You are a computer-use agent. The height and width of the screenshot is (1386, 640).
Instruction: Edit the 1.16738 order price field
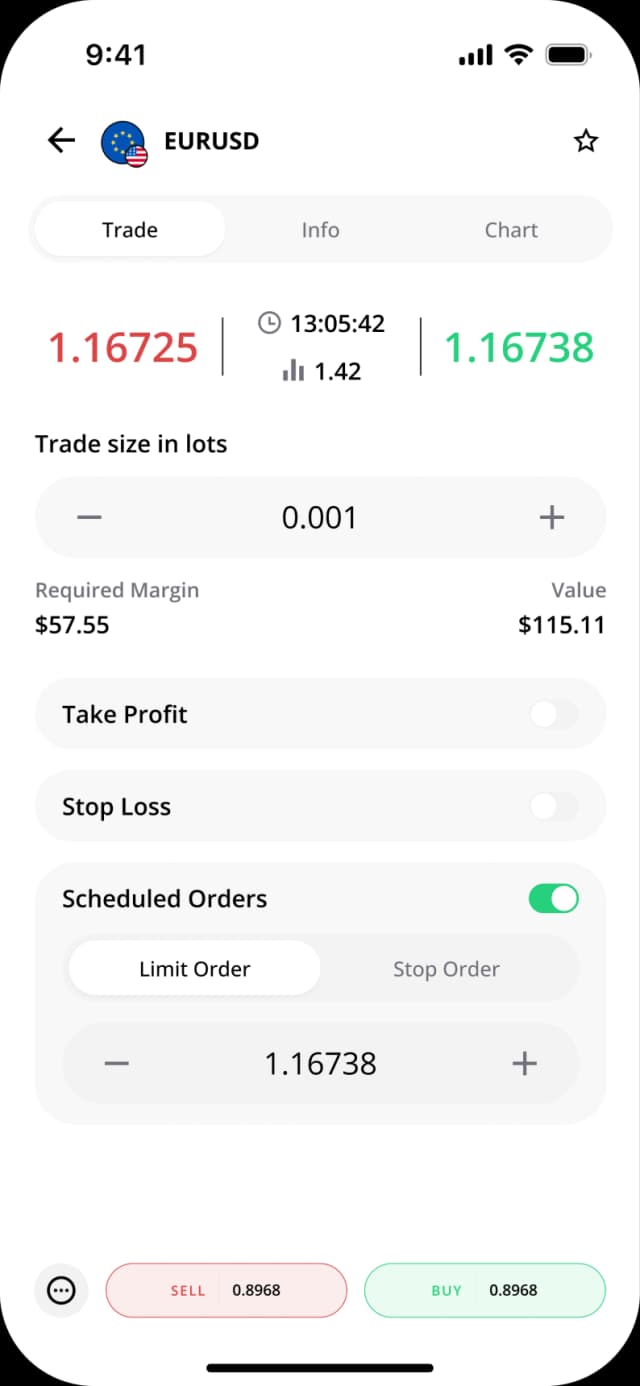click(x=321, y=1063)
